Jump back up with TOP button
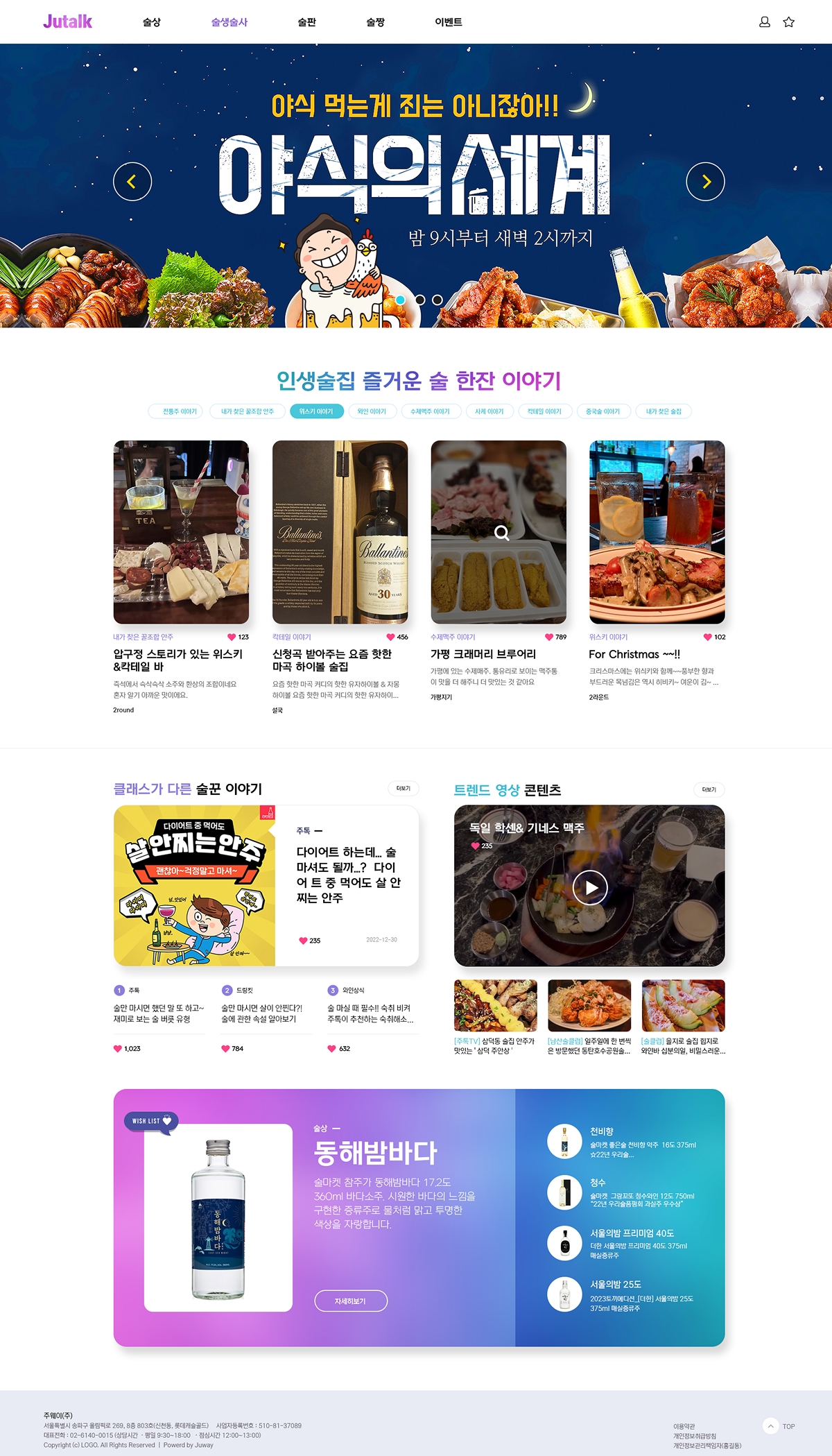 point(771,1426)
